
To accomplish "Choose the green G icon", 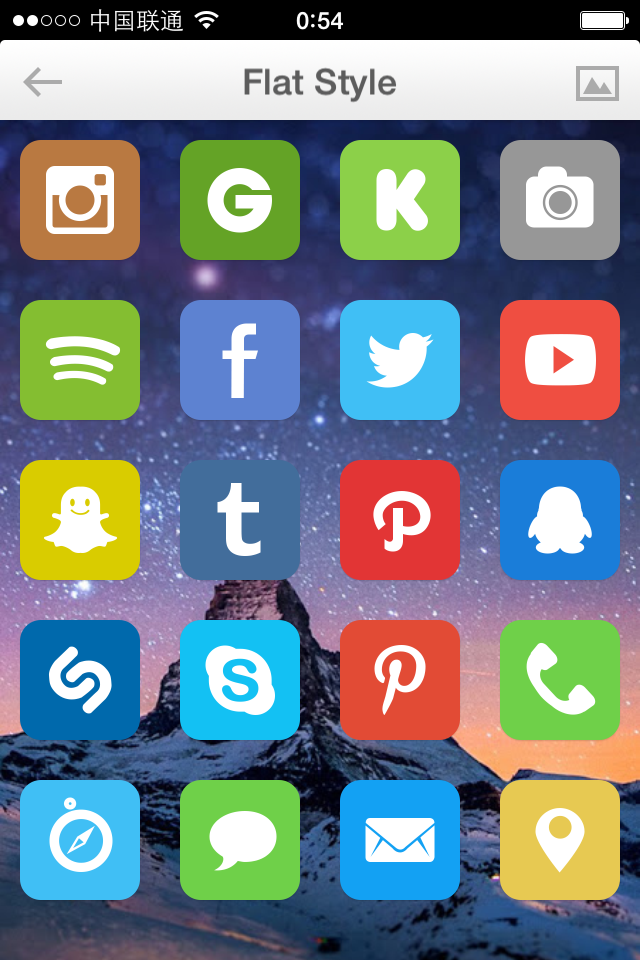I will (240, 200).
